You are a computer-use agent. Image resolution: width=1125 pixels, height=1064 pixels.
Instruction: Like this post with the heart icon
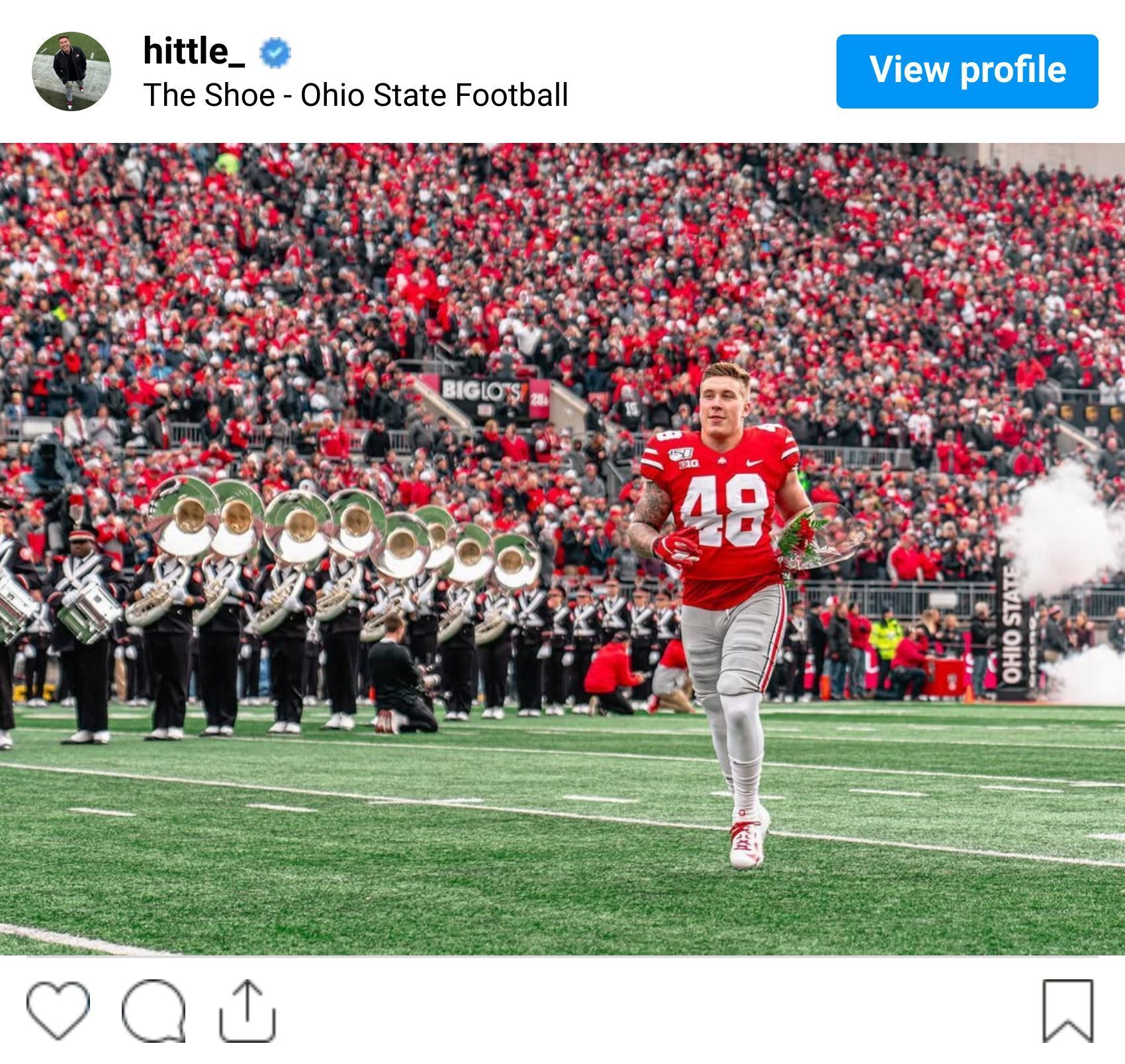[x=58, y=1009]
